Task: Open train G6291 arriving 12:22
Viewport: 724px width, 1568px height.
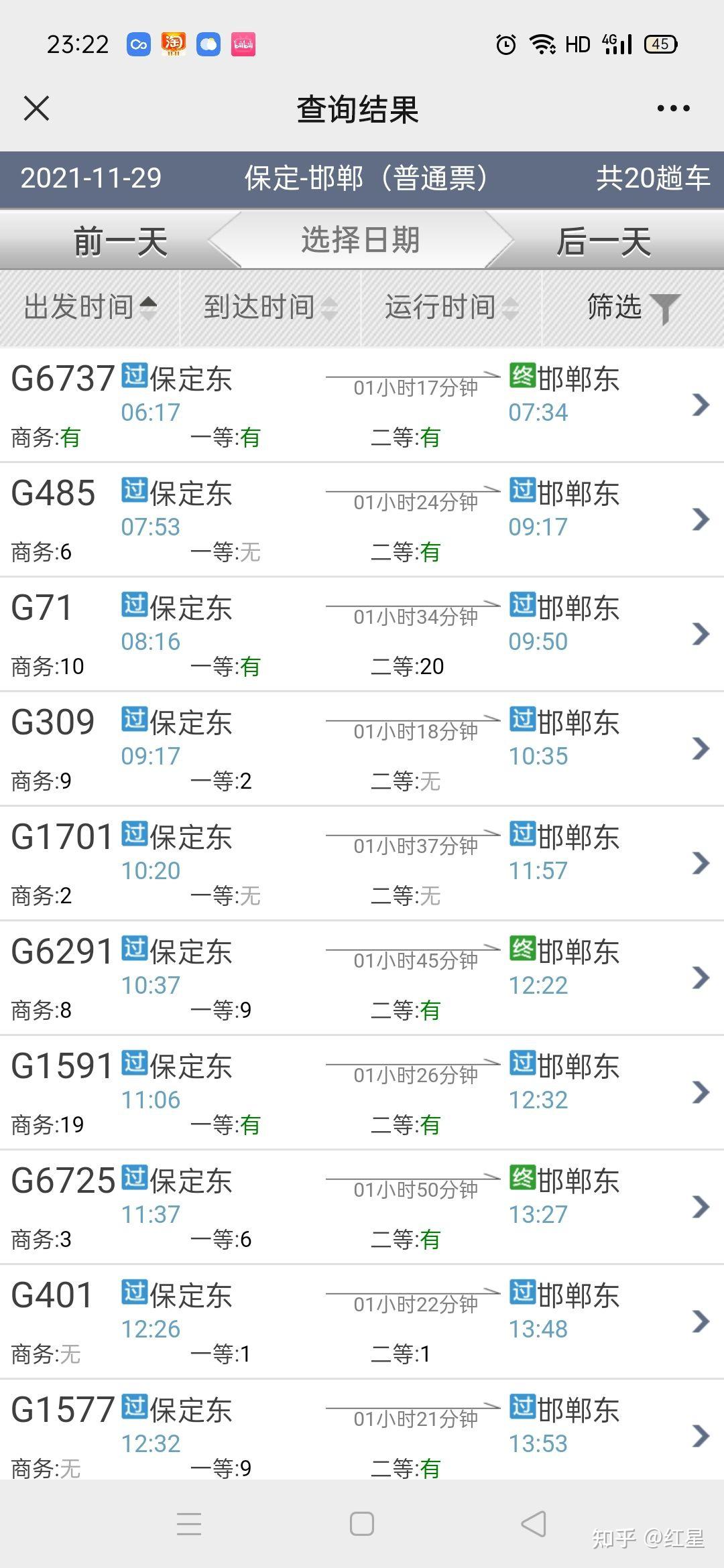Action: (362, 978)
